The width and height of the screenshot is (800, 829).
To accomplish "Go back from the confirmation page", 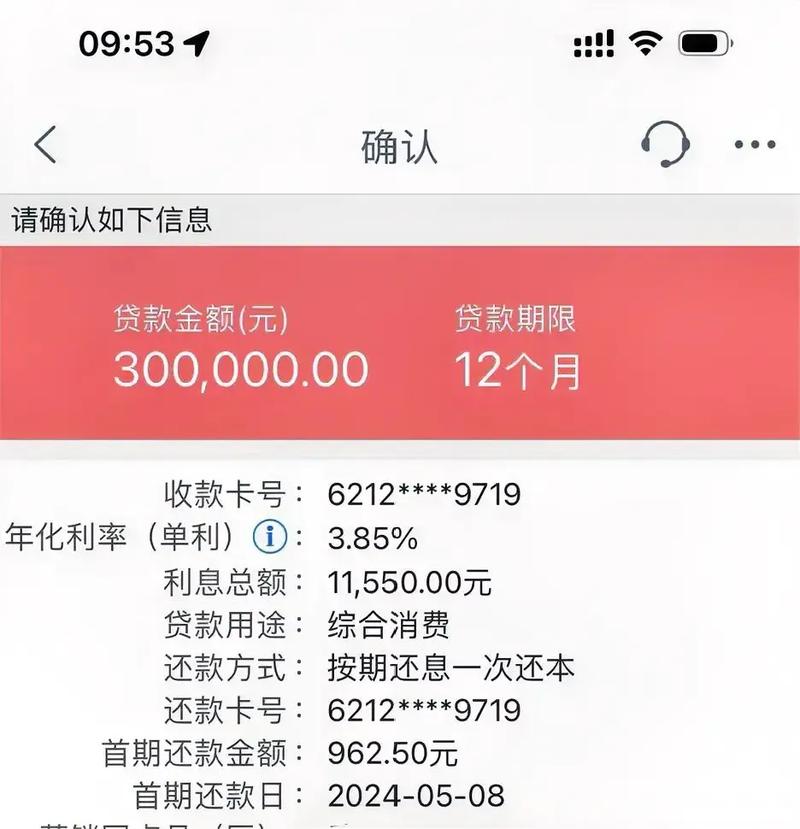I will click(x=45, y=146).
